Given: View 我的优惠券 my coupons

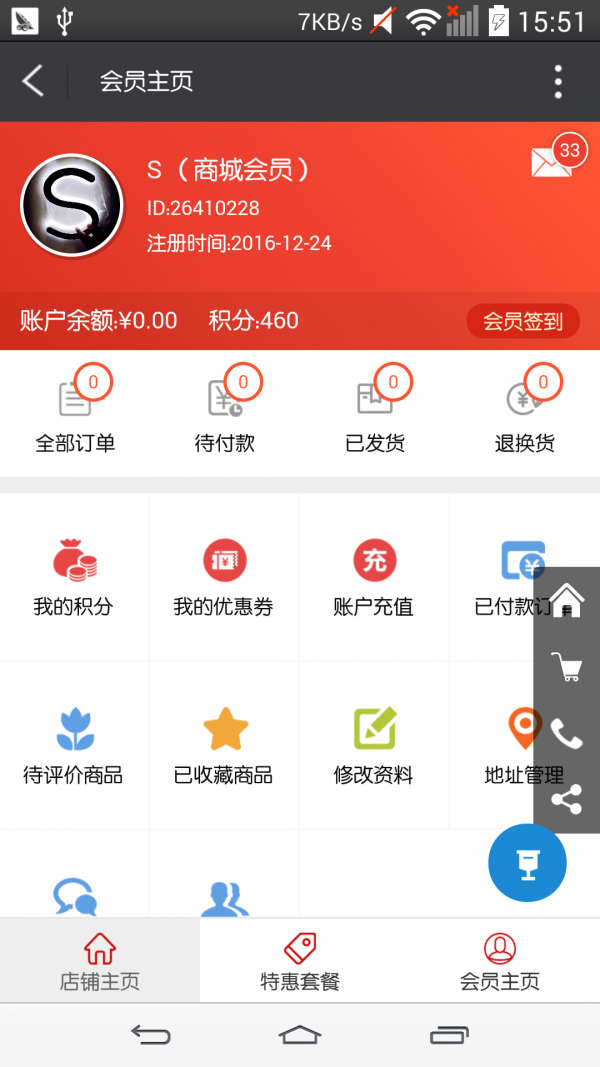Looking at the screenshot, I should click(224, 577).
